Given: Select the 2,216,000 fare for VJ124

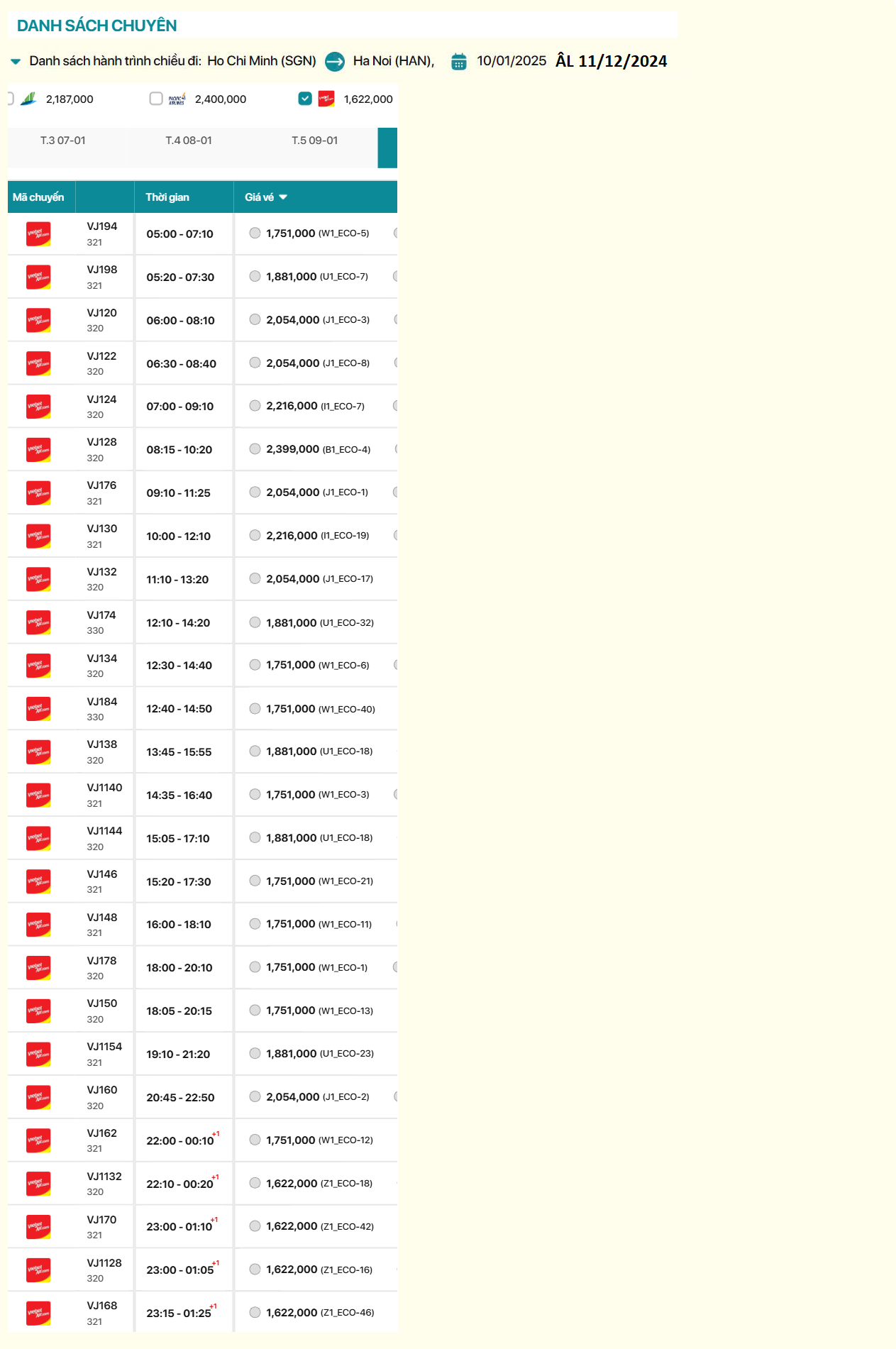Looking at the screenshot, I should click(x=255, y=406).
